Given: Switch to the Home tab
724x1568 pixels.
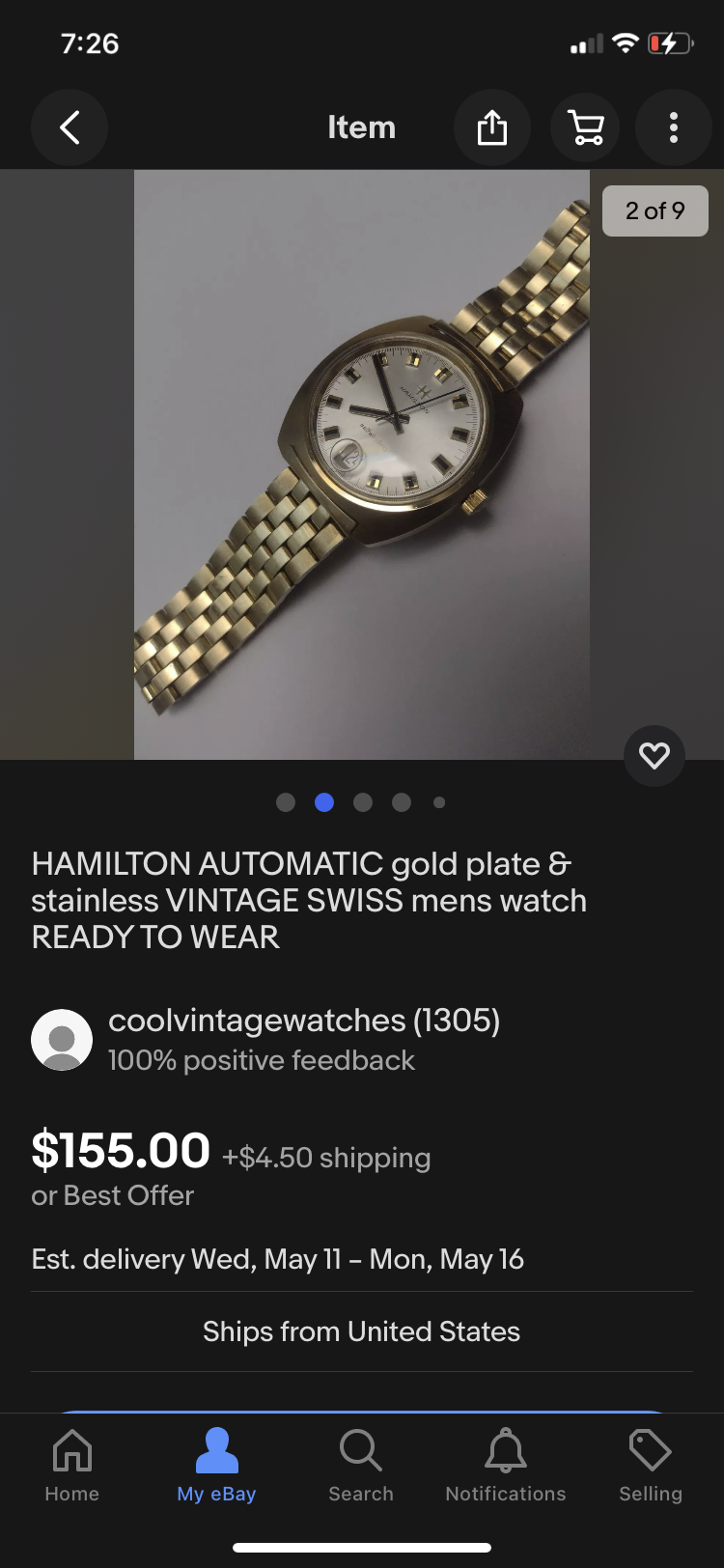Looking at the screenshot, I should pyautogui.click(x=72, y=1465).
